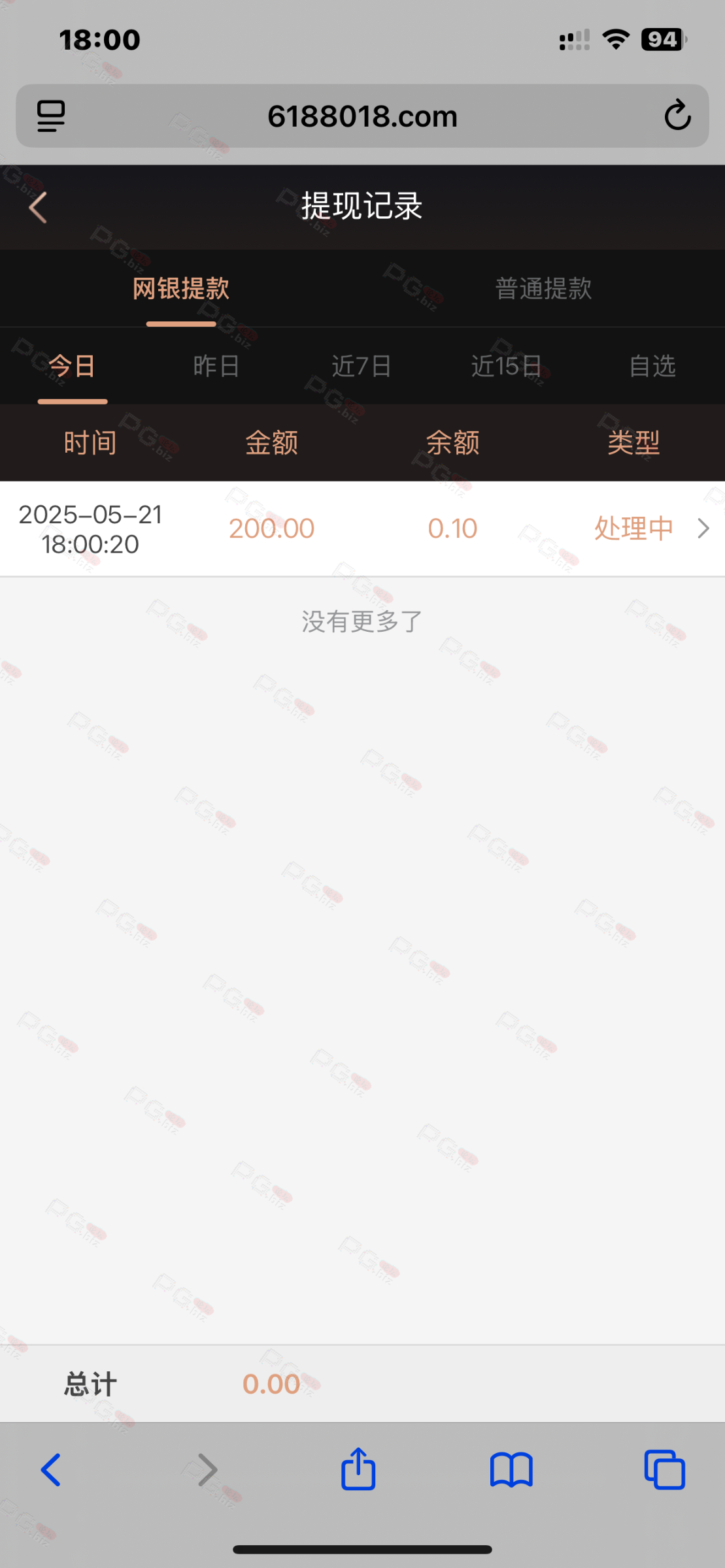This screenshot has height=1568, width=725.
Task: Filter records by 近15日
Action: [507, 365]
